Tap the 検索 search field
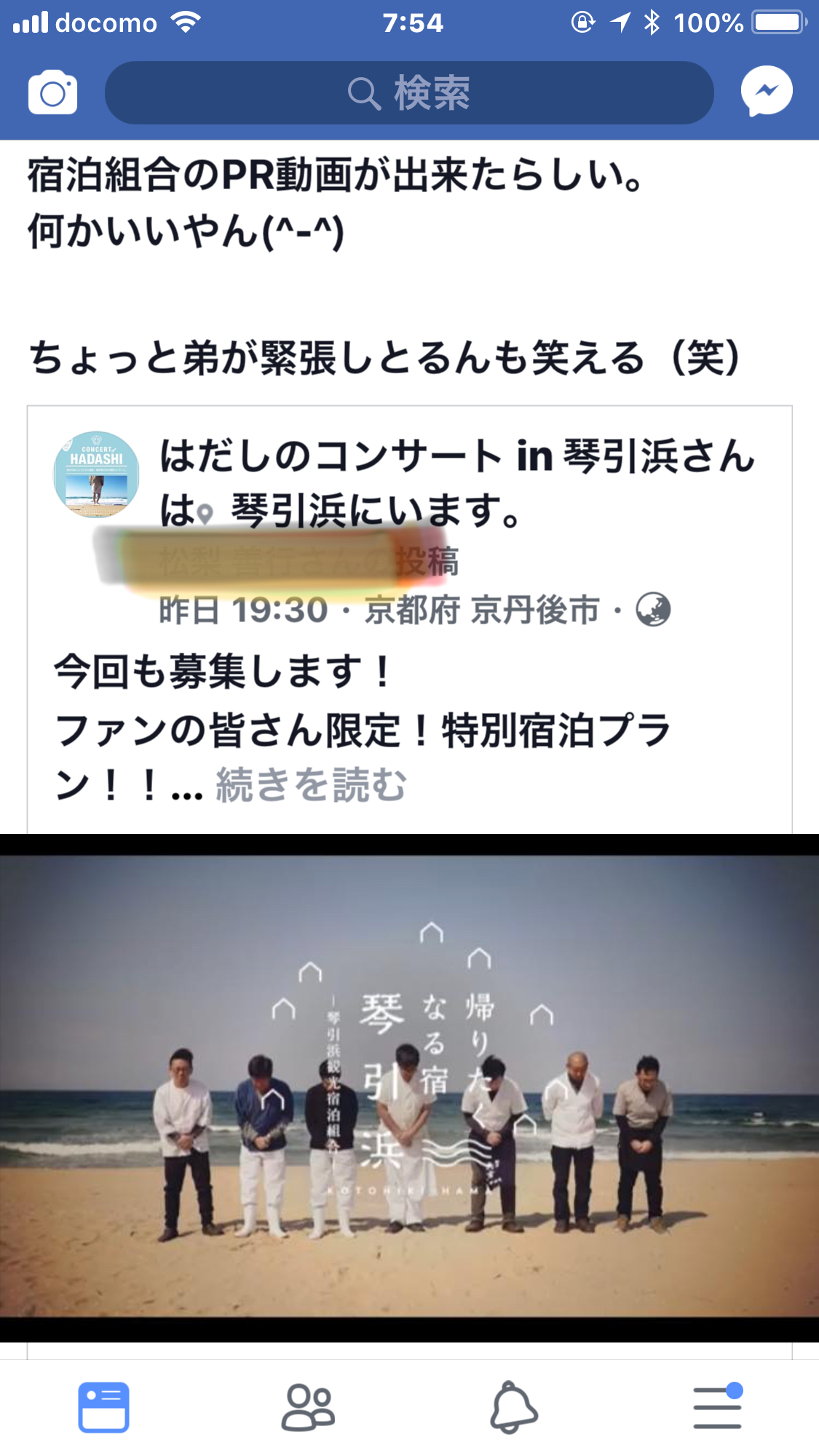 coord(409,93)
